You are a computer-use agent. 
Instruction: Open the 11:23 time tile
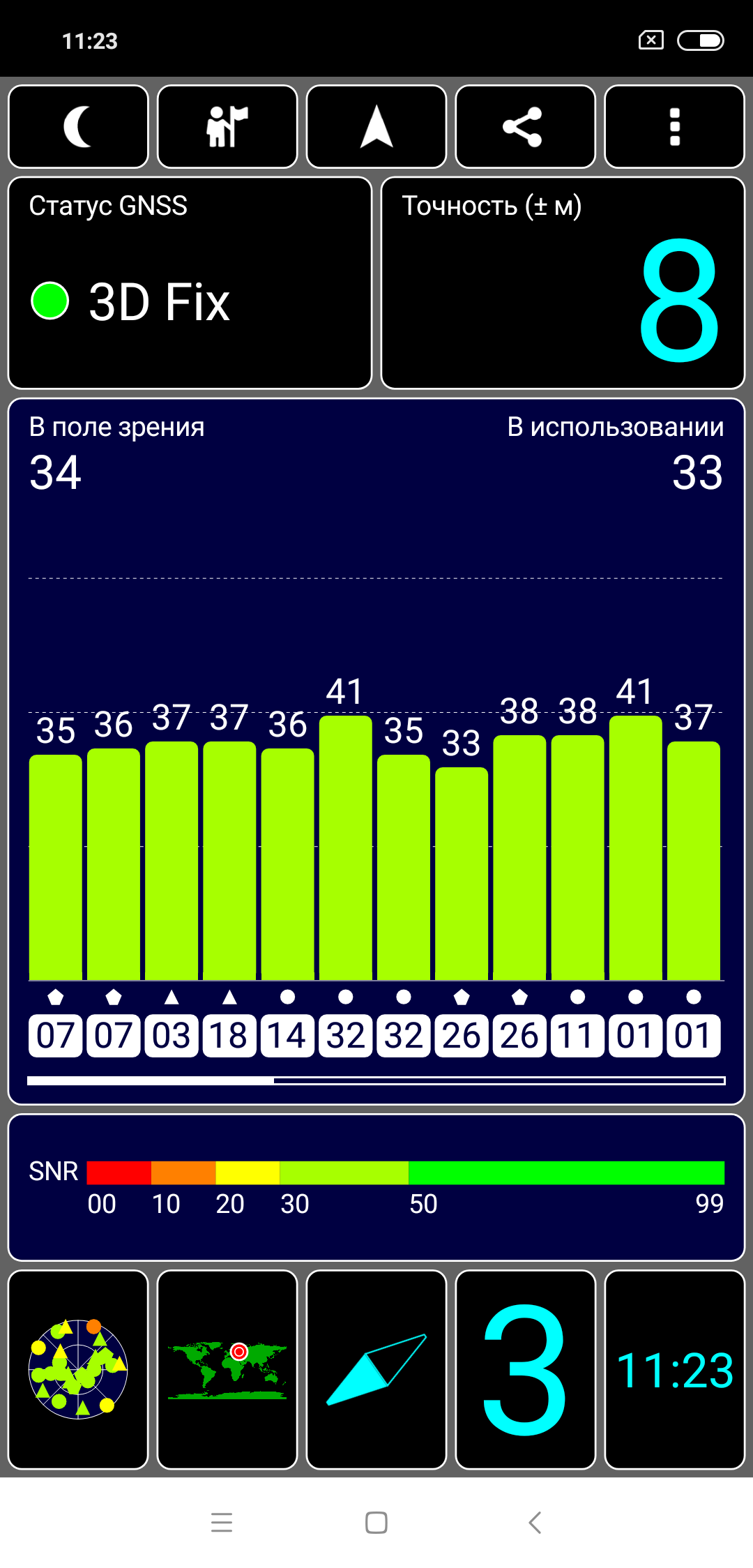tap(675, 1369)
